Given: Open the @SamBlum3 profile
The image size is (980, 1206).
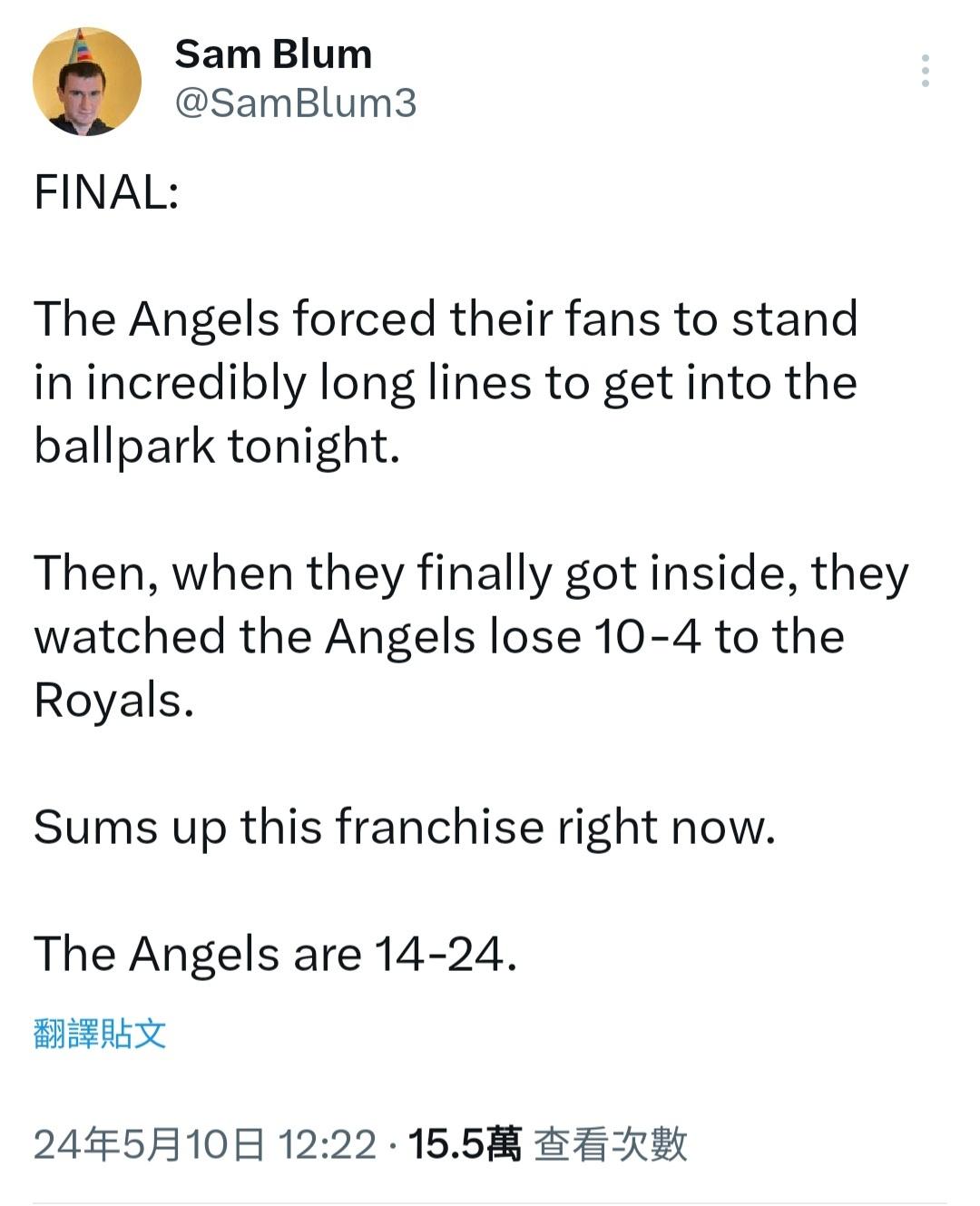Looking at the screenshot, I should 295,103.
